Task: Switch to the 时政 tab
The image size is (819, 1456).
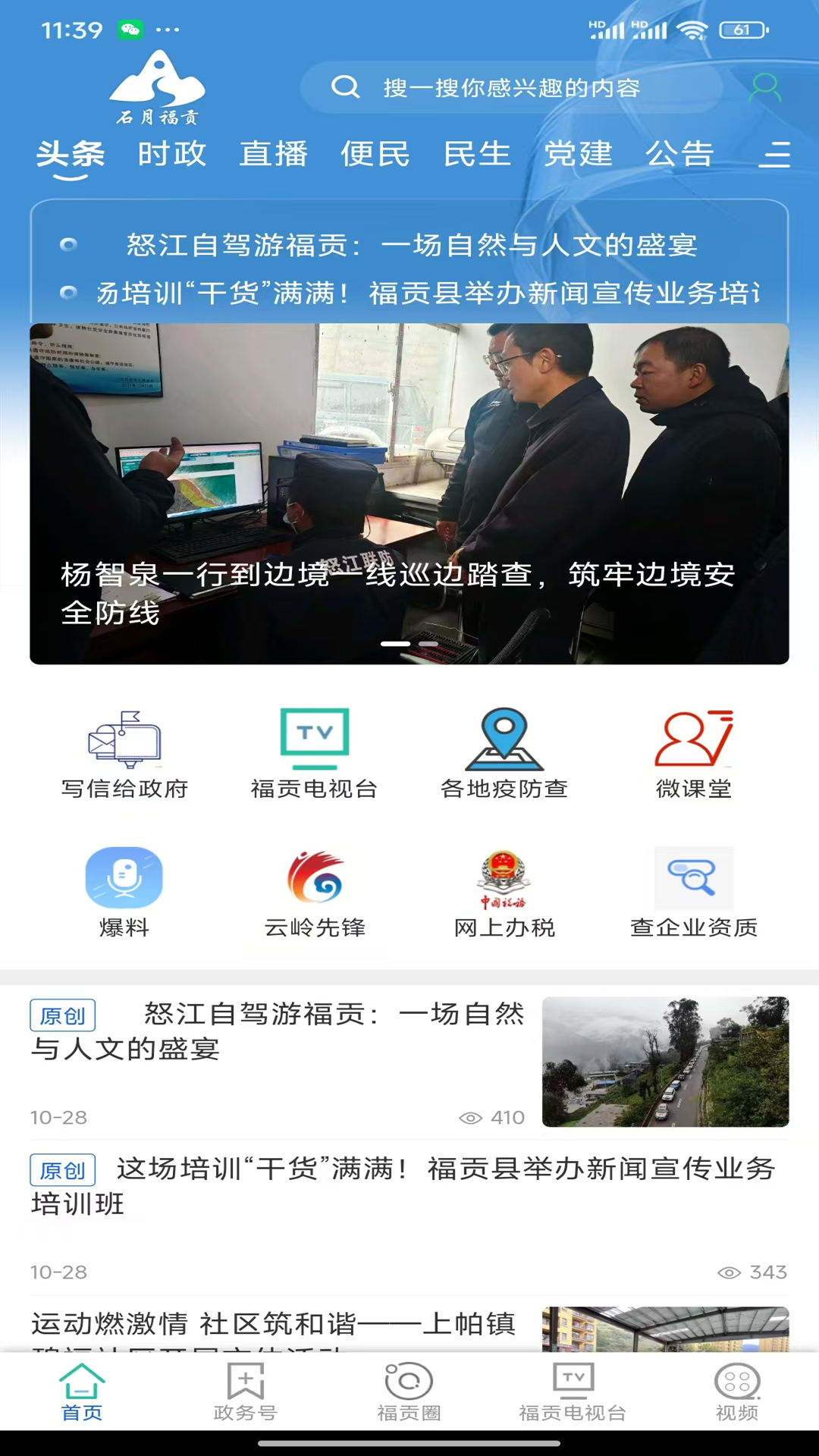Action: [x=171, y=155]
